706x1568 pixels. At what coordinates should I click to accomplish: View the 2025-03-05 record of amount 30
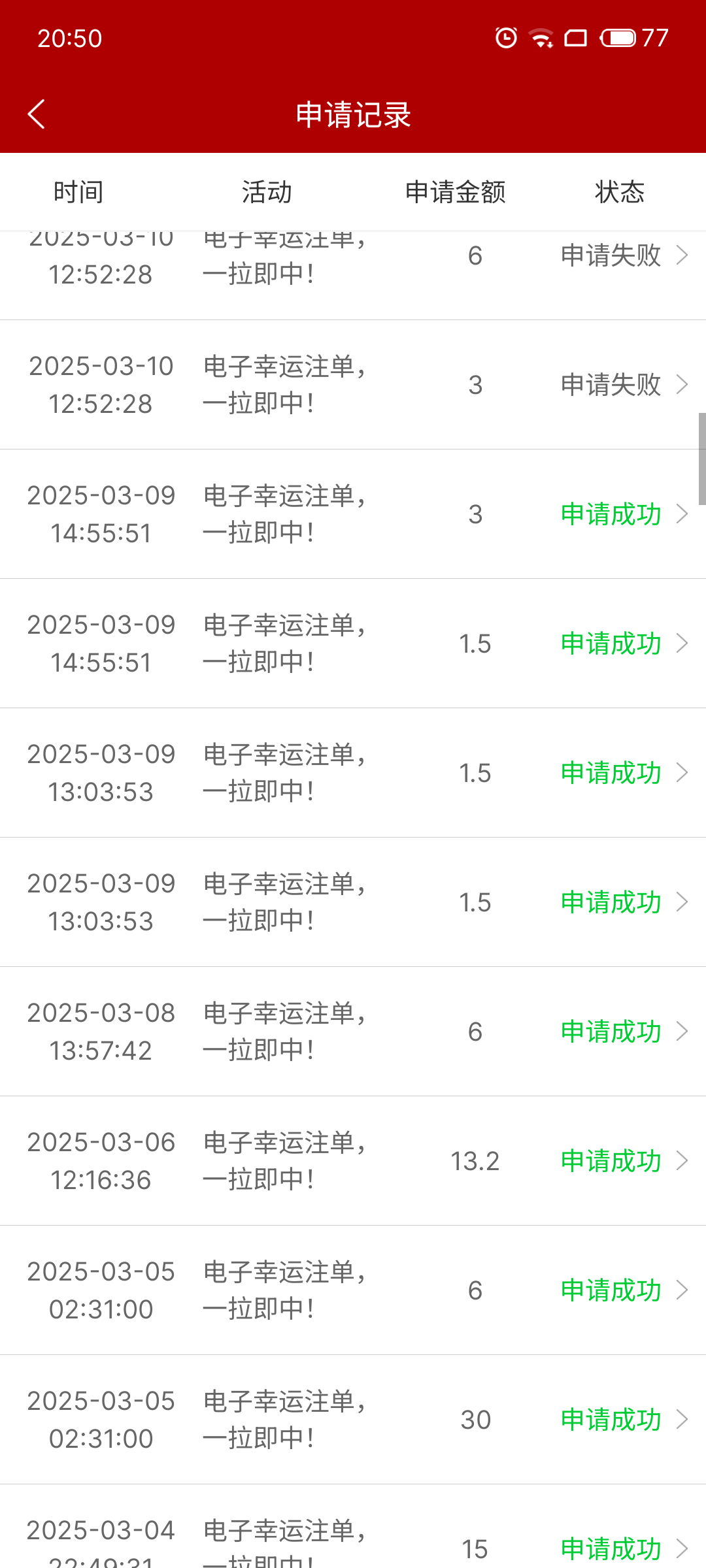(x=353, y=1420)
